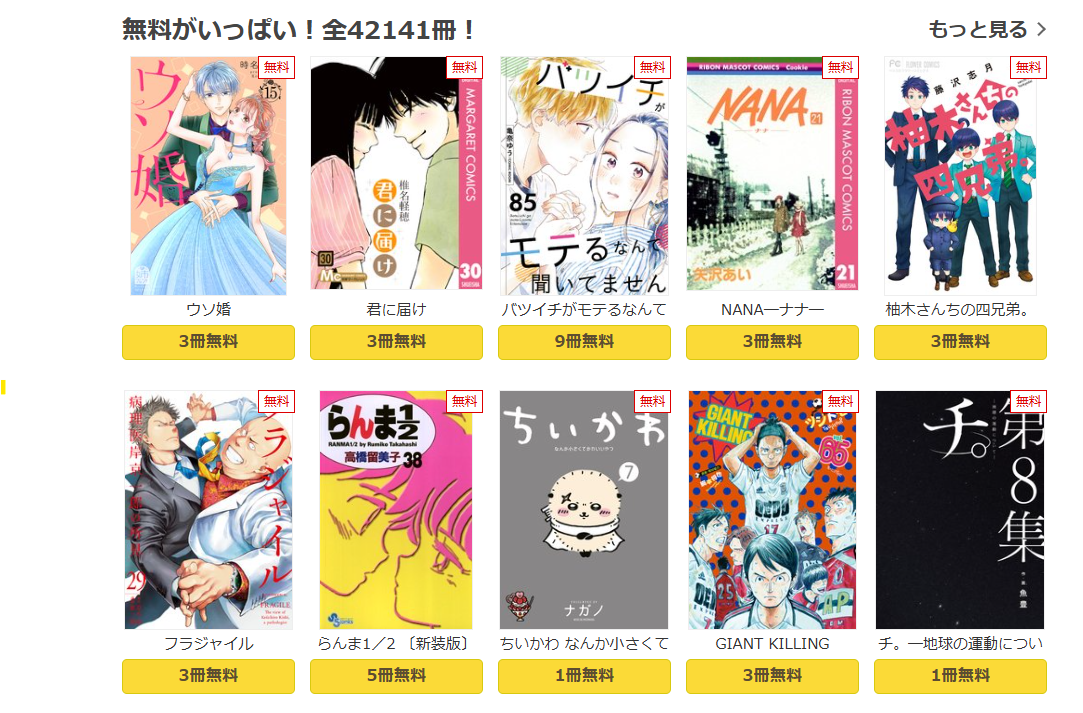Open the ウソ婚 manga cover
Image resolution: width=1083 pixels, height=713 pixels.
(208, 176)
